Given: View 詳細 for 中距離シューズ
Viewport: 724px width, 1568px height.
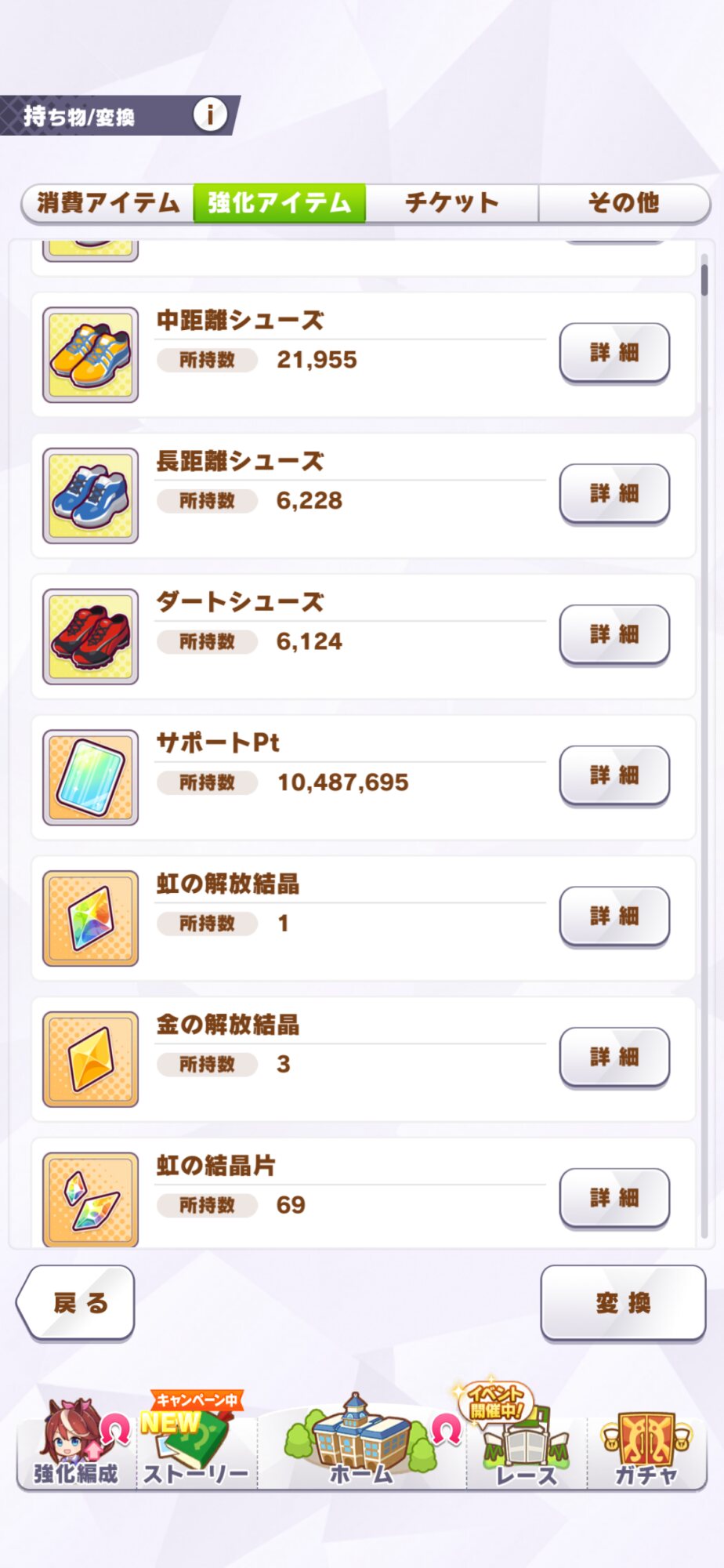Looking at the screenshot, I should [614, 353].
